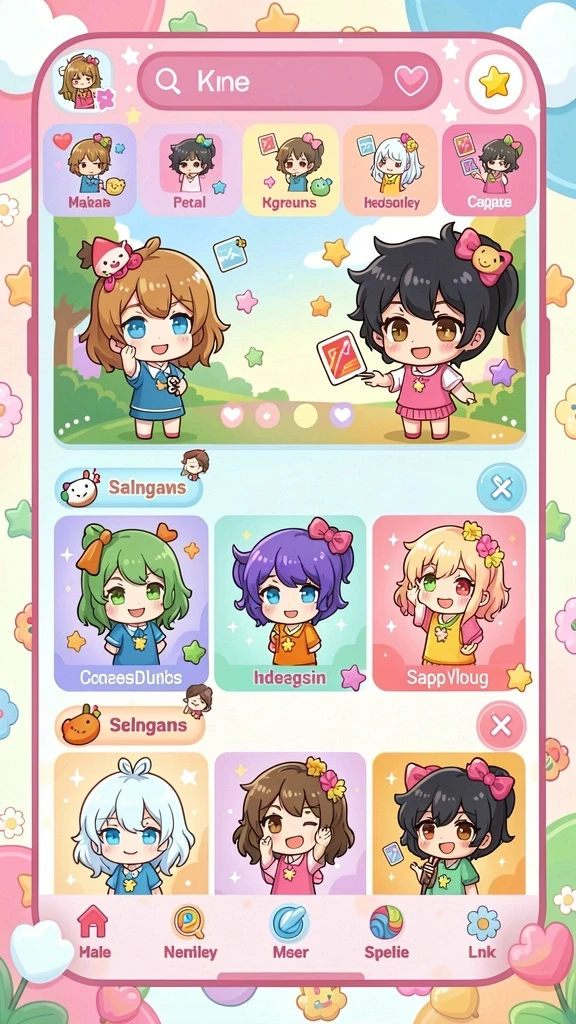Close the Selngans section with the pink X
The width and height of the screenshot is (576, 1024).
coord(501,725)
